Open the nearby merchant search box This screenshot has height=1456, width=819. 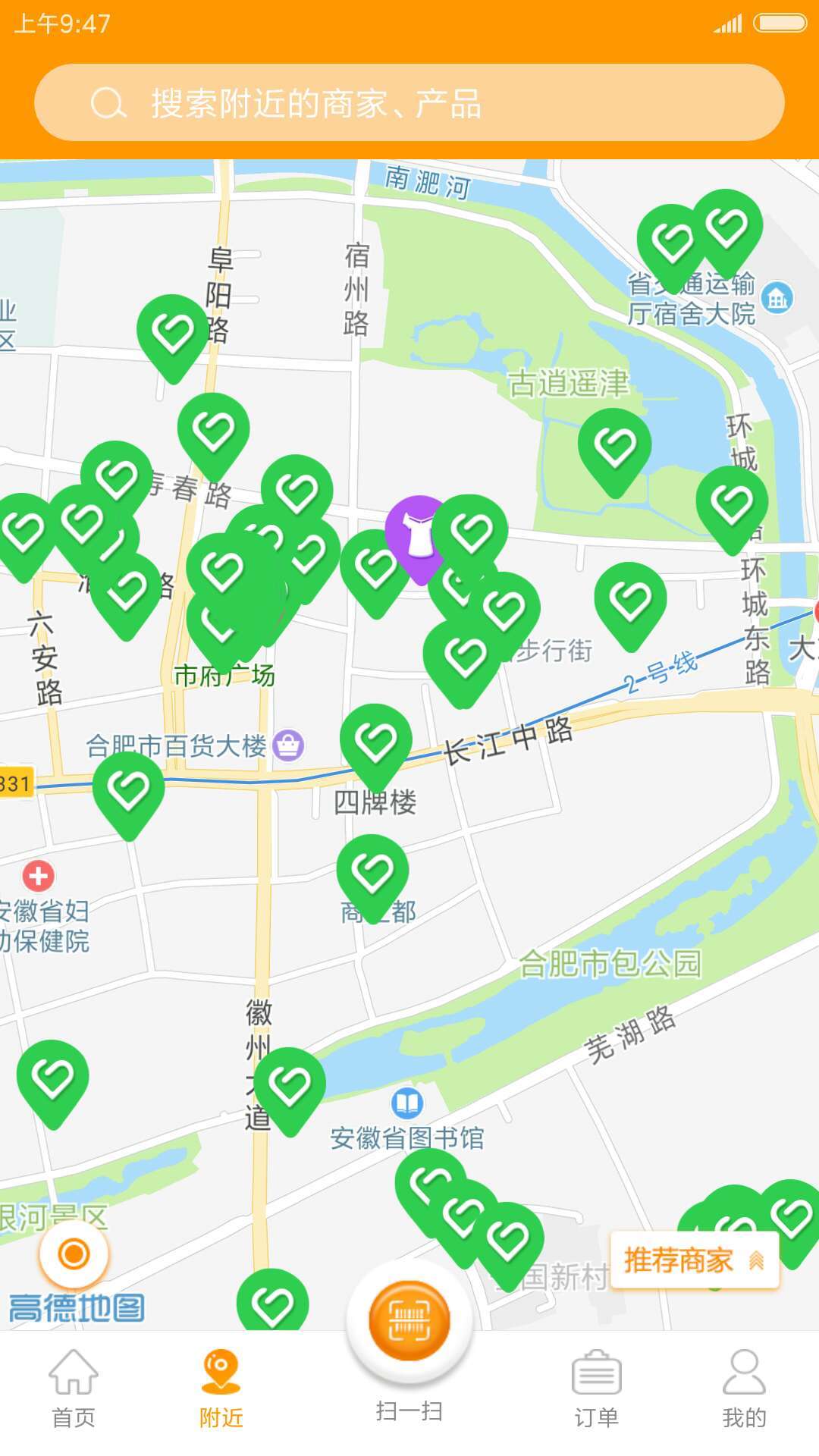(x=409, y=103)
